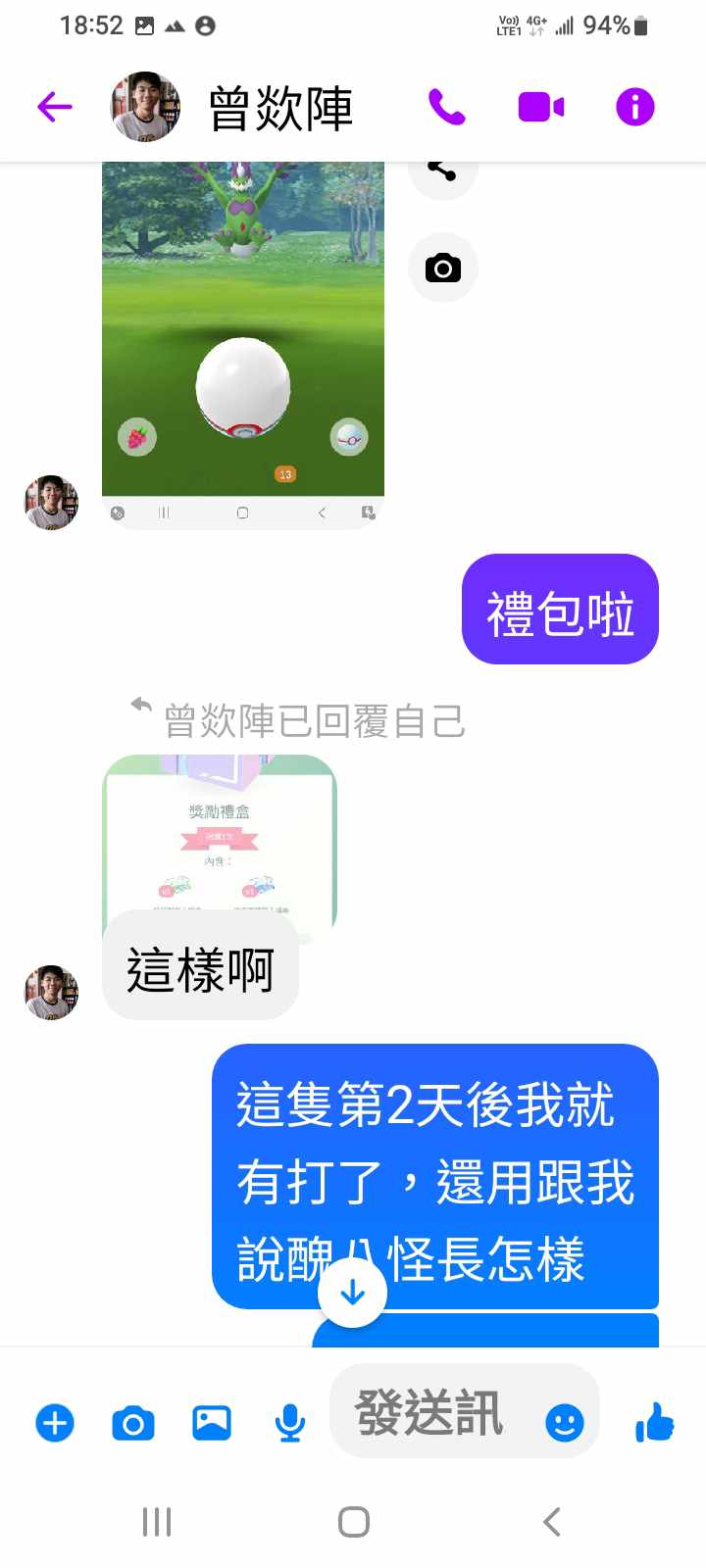This screenshot has height=1568, width=706.
Task: Open gallery to attach an image
Action: click(x=212, y=1422)
